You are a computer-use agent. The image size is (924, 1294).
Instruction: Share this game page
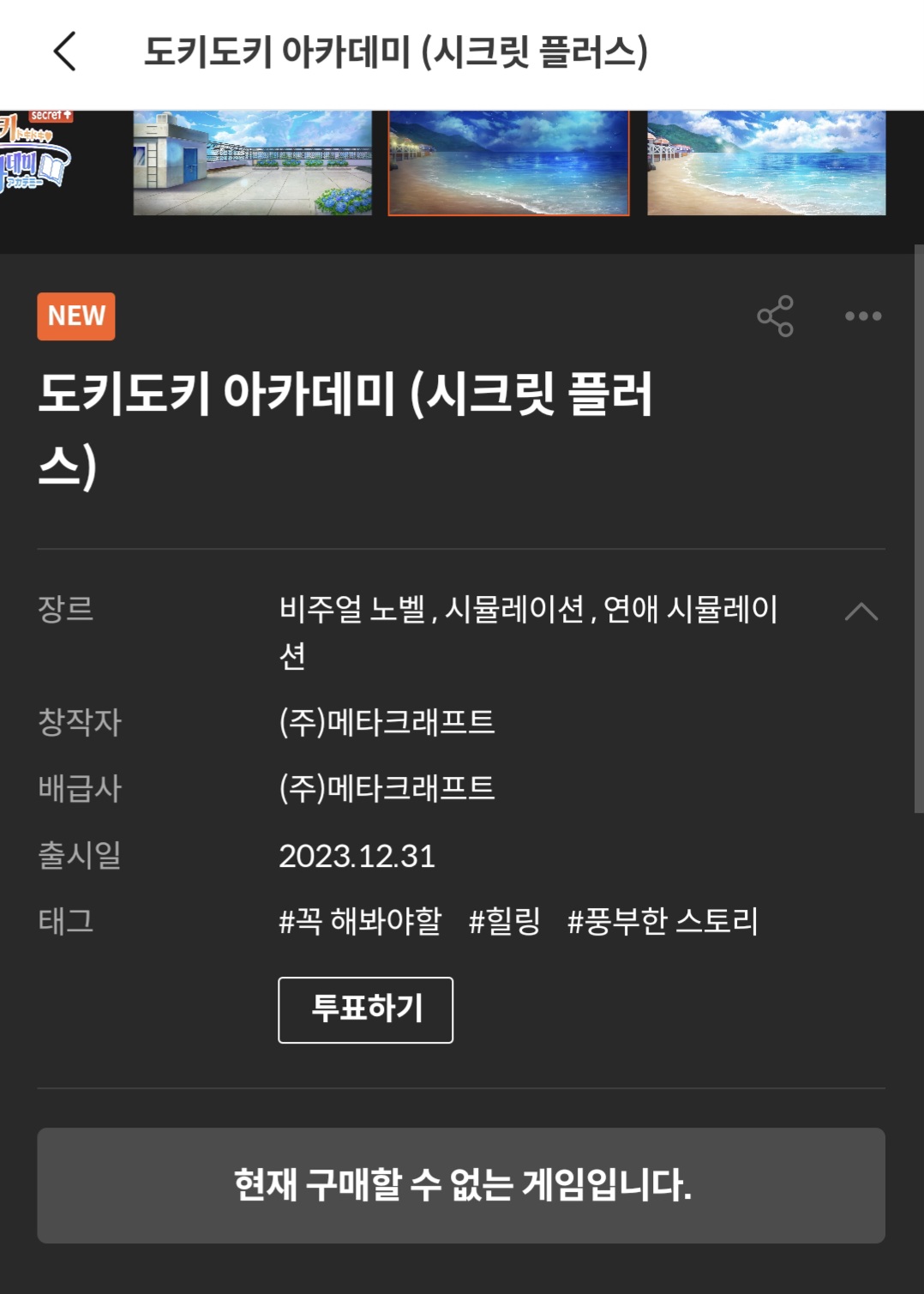775,316
